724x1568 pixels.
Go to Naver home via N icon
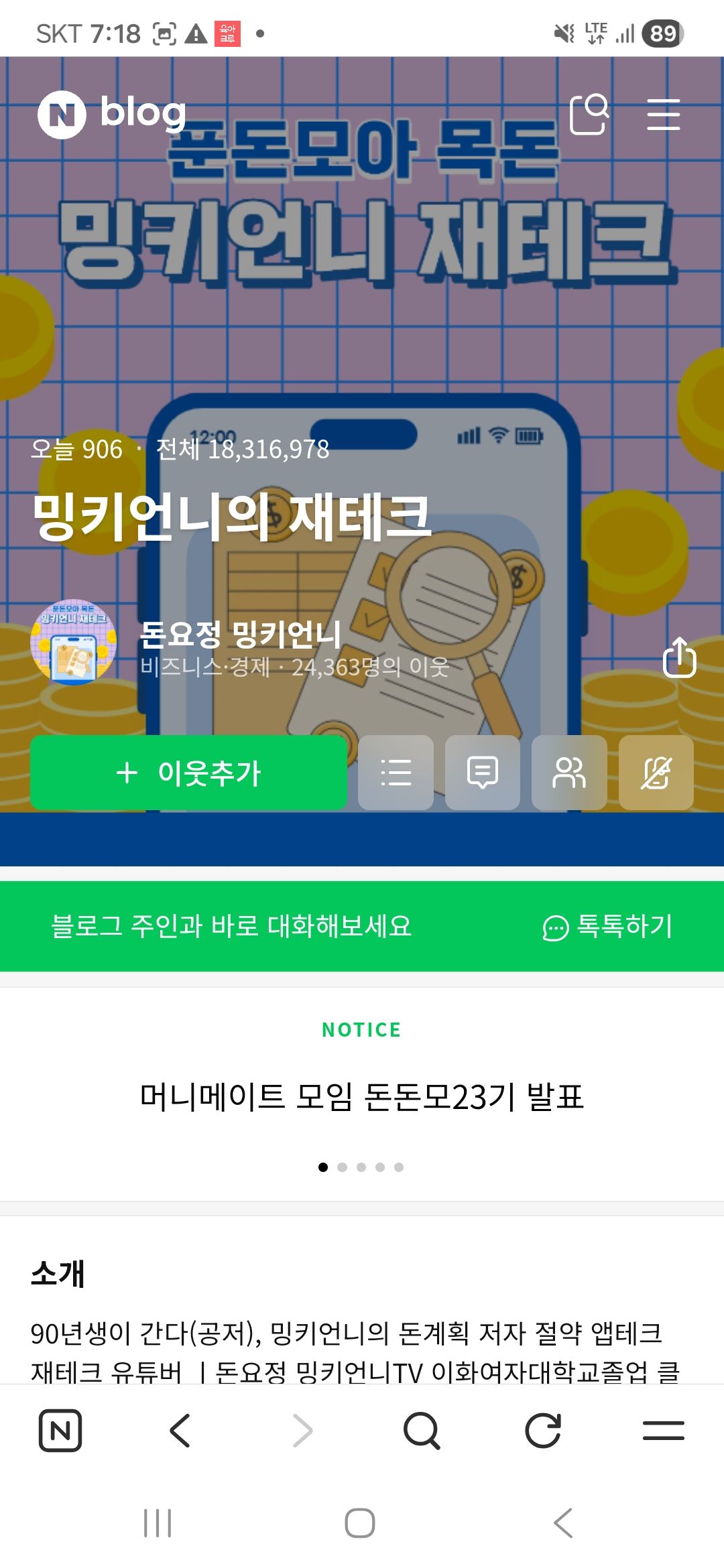click(x=60, y=1431)
